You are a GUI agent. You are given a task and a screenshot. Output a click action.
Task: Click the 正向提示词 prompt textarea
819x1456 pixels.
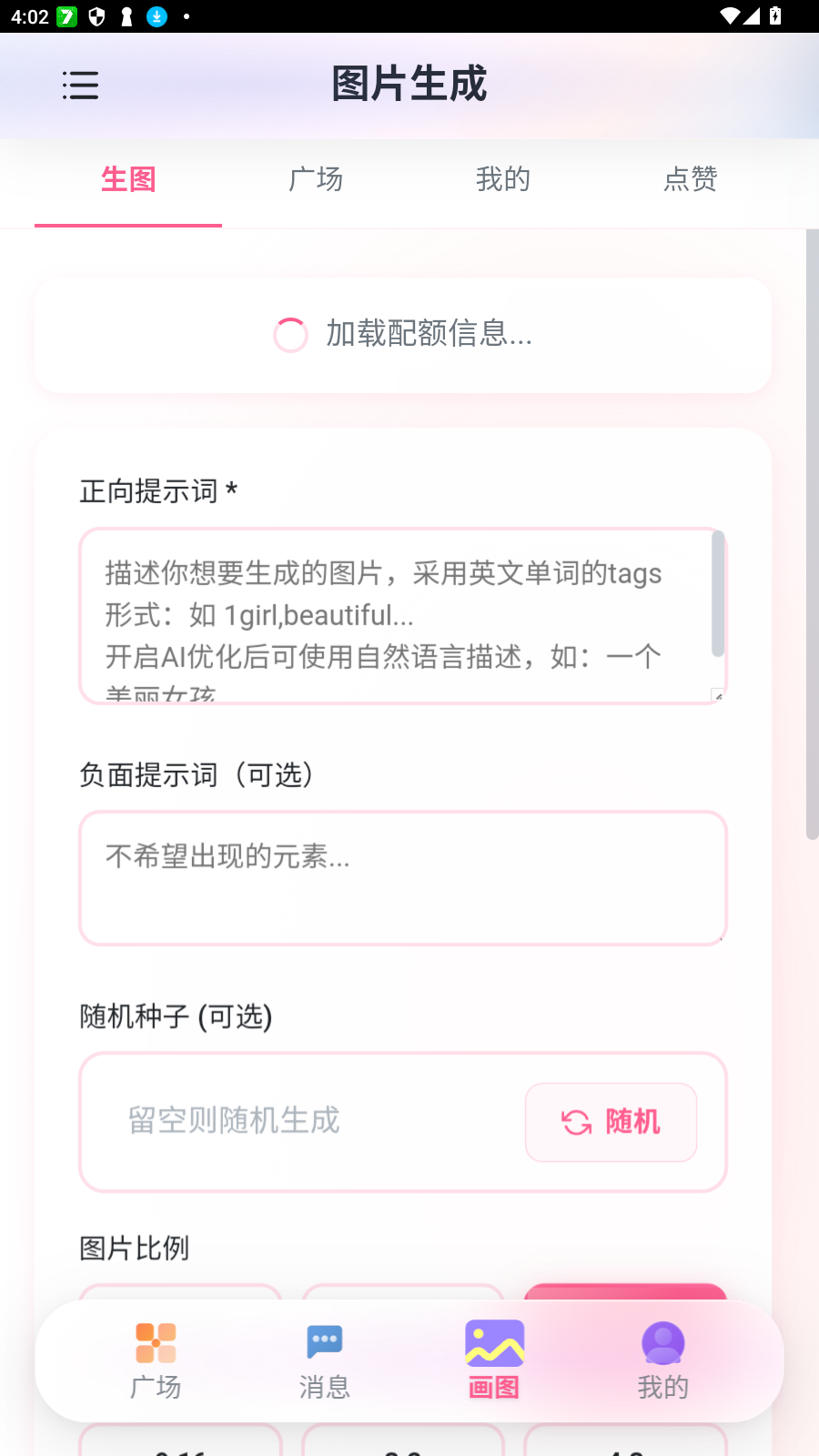(x=403, y=615)
